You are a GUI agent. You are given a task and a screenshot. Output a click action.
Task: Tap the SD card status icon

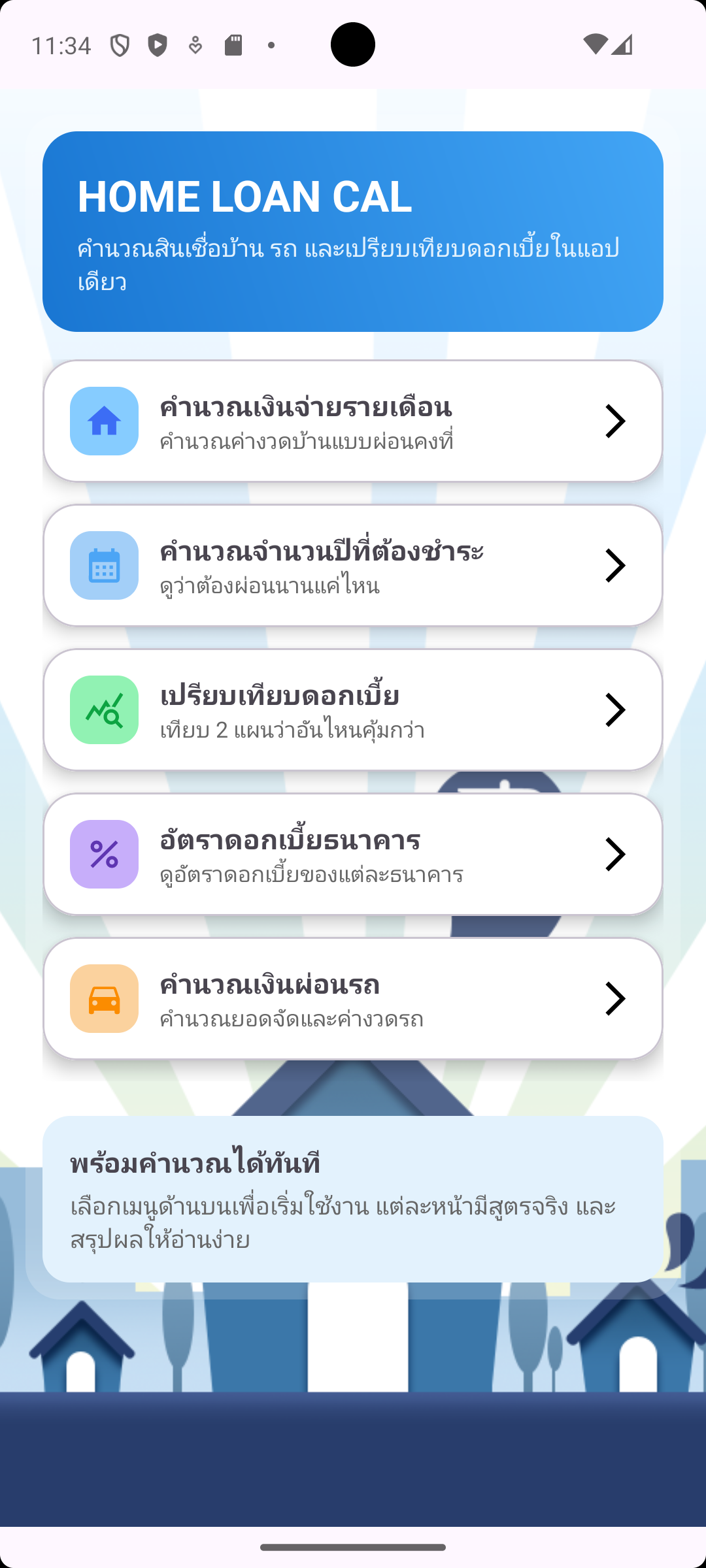pyautogui.click(x=233, y=44)
